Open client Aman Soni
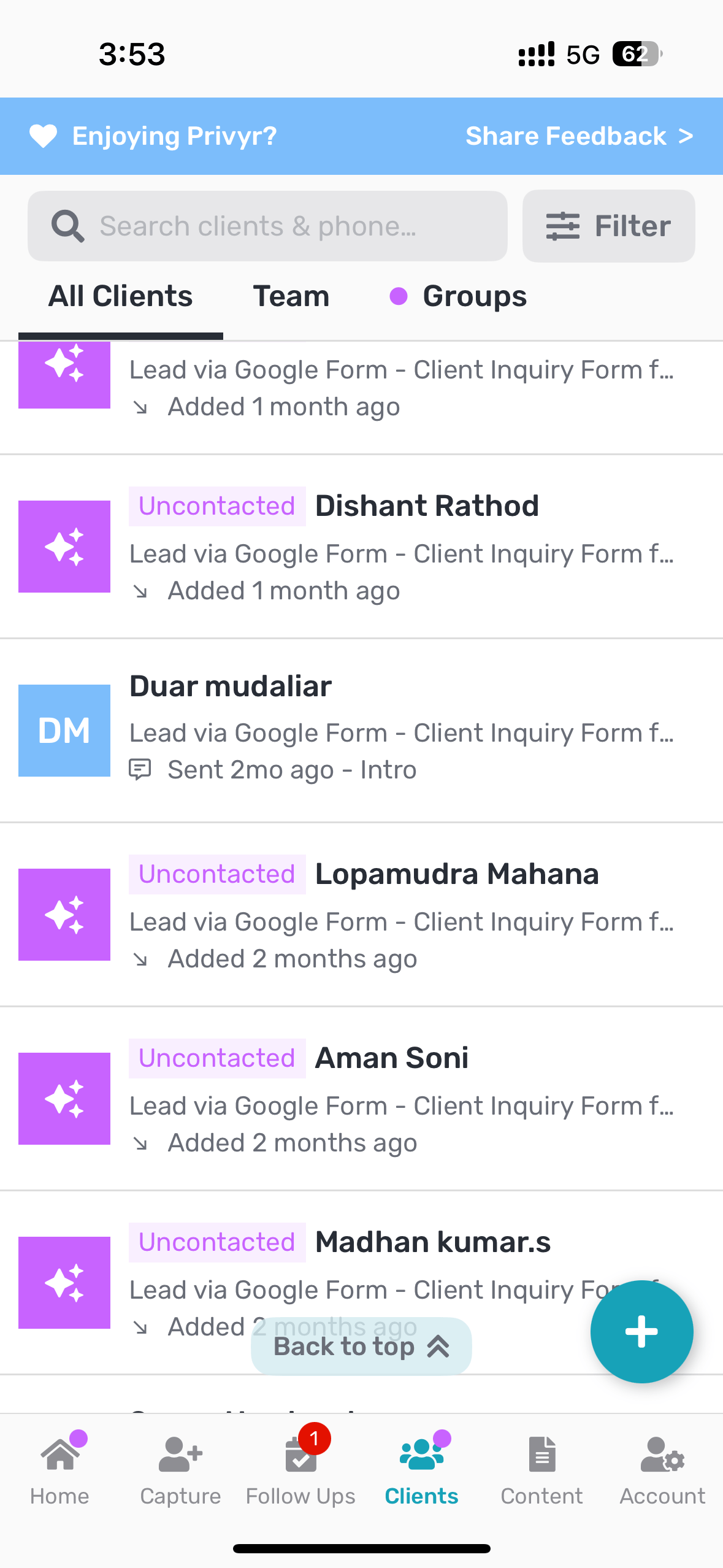This screenshot has width=723, height=1568. 362,1099
